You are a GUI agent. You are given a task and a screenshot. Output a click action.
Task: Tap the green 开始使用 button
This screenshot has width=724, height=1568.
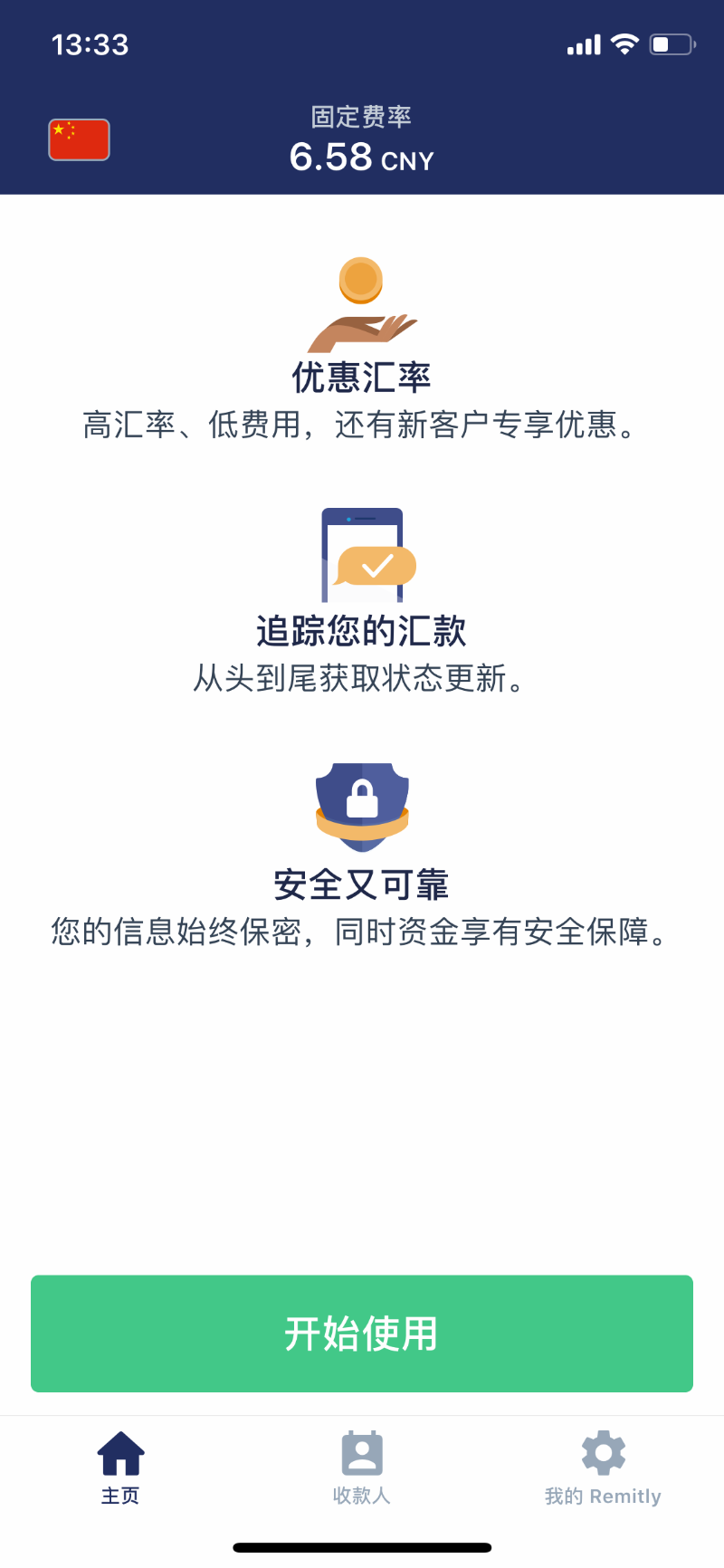[362, 1333]
